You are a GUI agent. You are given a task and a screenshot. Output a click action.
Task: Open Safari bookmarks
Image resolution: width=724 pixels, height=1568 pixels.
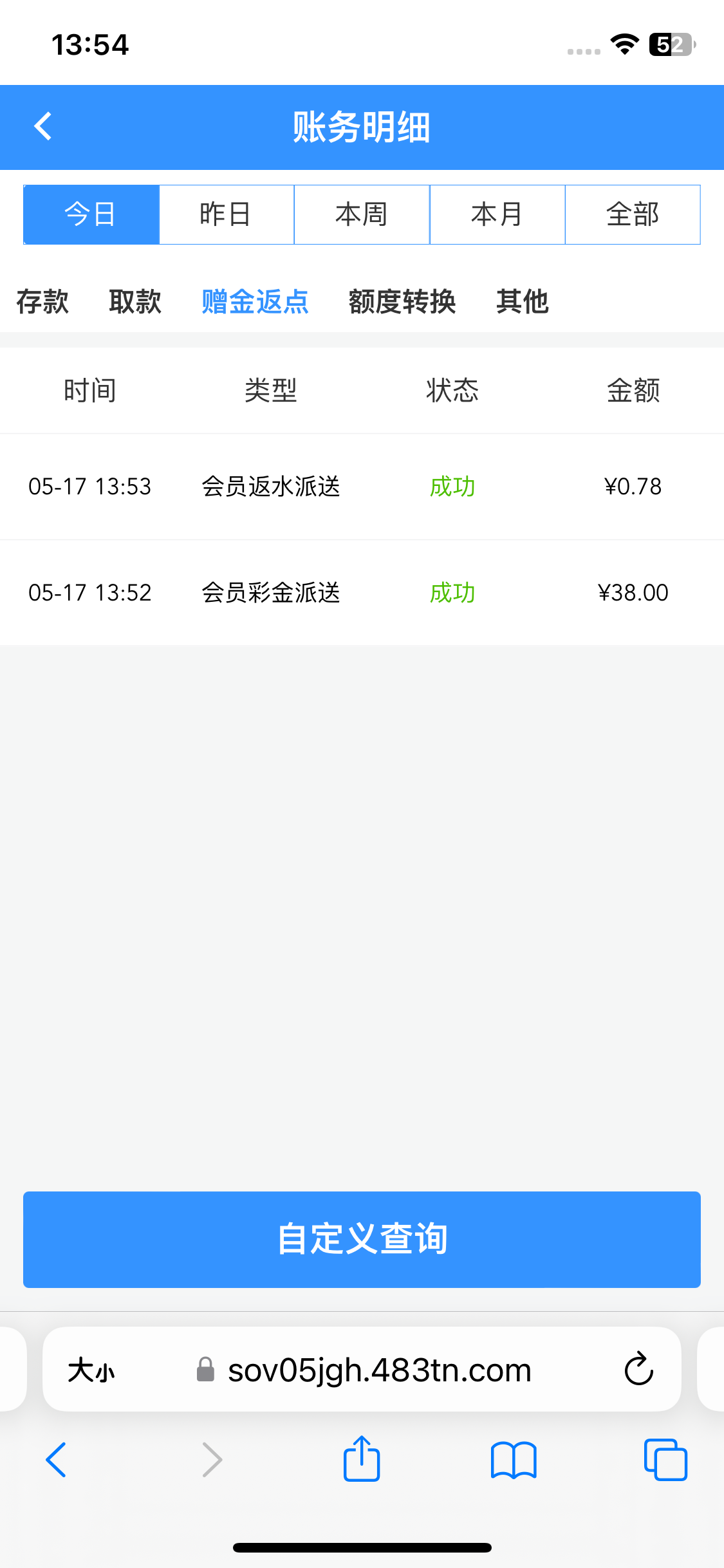coord(514,1460)
